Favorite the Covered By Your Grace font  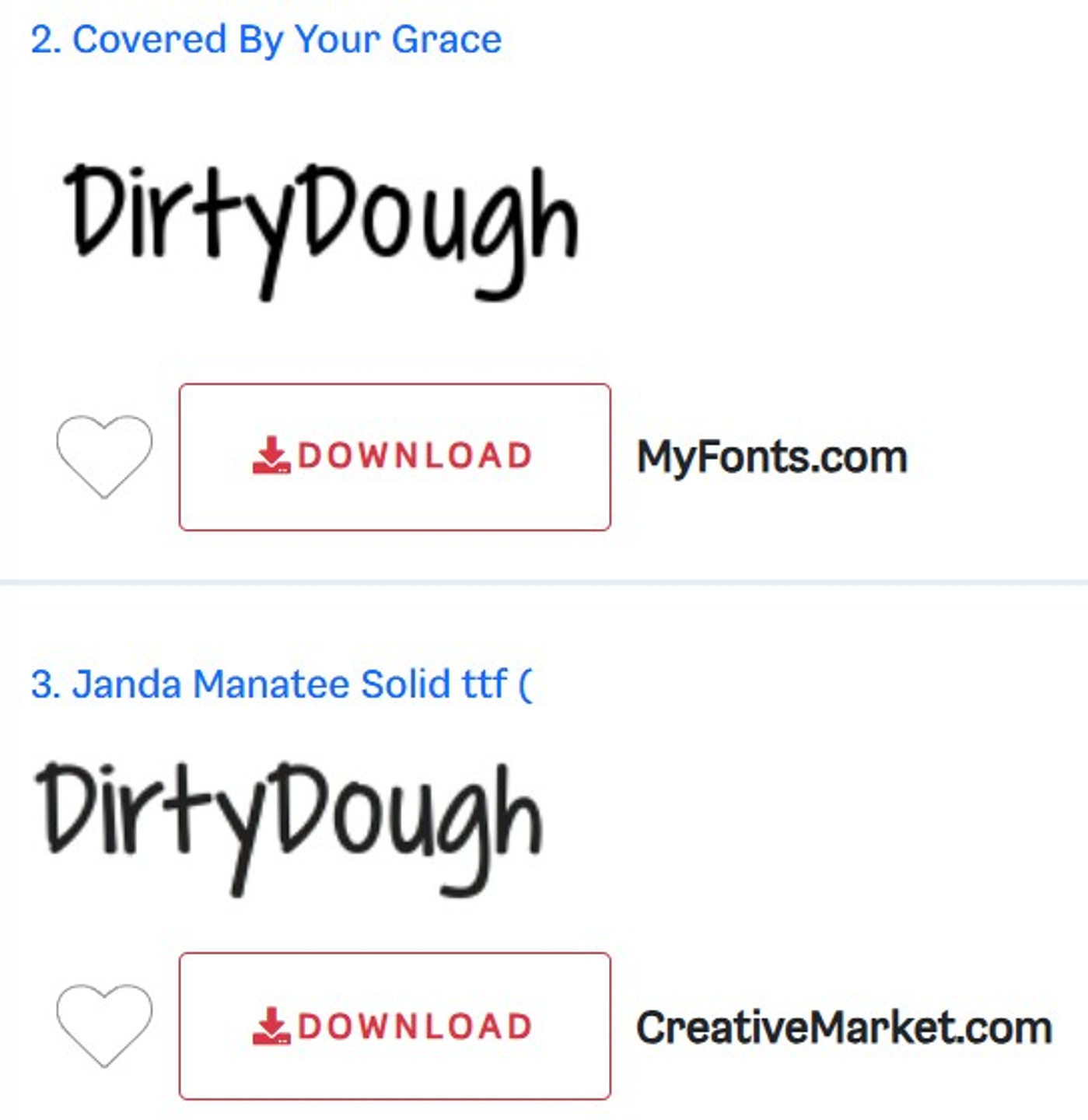point(104,456)
